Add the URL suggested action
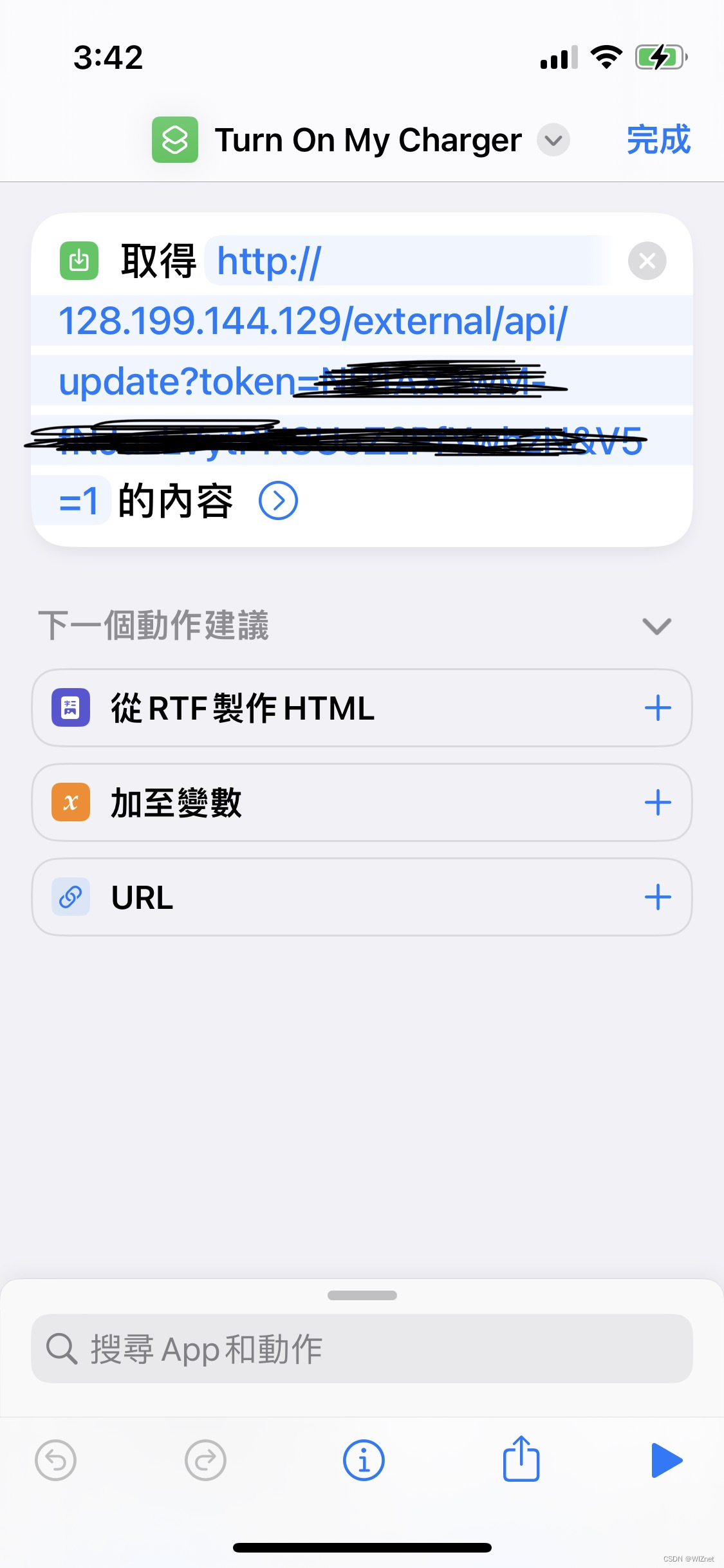 tap(658, 897)
